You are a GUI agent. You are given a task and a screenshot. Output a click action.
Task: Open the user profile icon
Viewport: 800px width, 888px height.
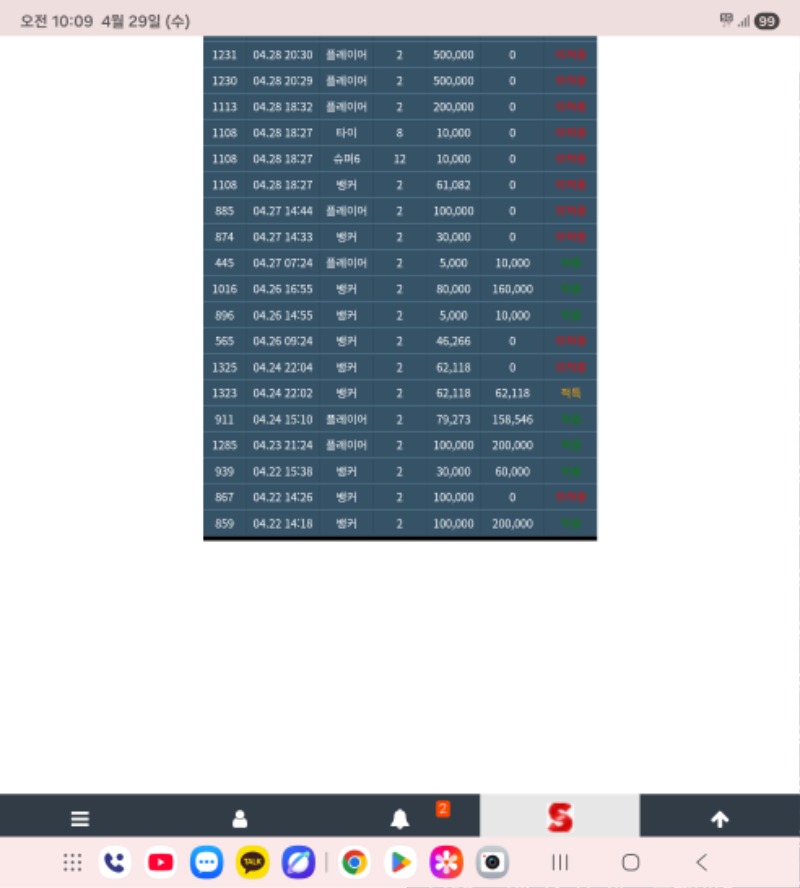240,819
